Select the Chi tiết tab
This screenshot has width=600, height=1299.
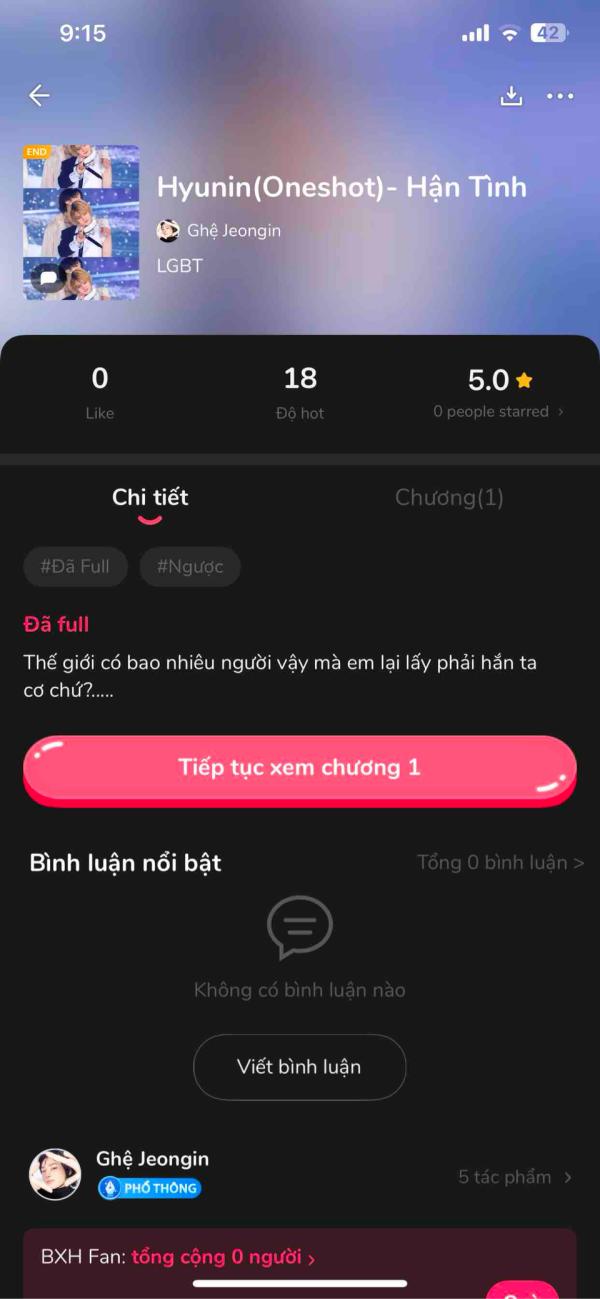(x=150, y=497)
